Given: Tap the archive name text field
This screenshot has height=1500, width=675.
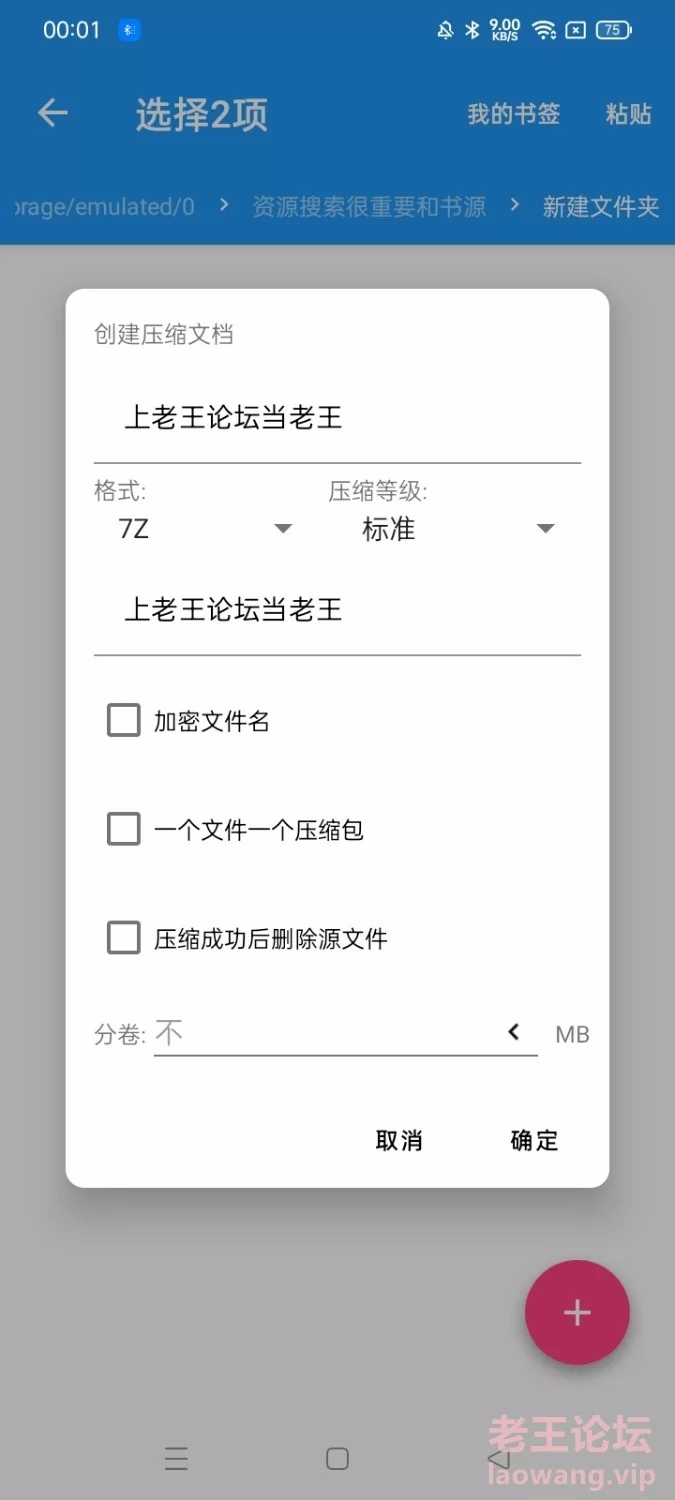Looking at the screenshot, I should [x=337, y=418].
